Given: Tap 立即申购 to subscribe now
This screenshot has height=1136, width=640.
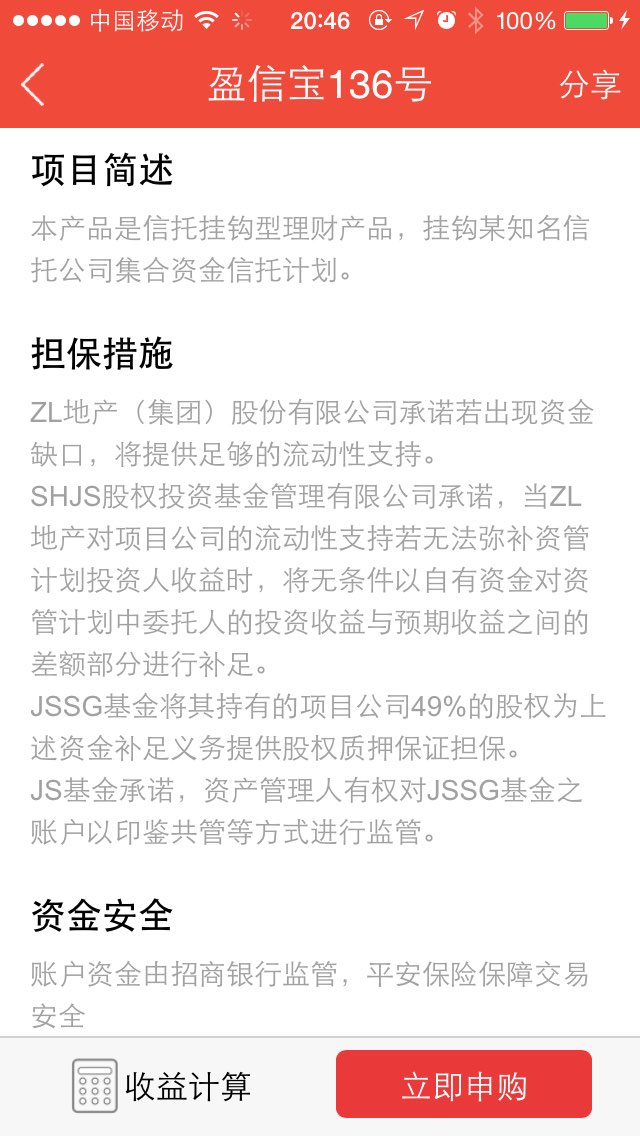Looking at the screenshot, I should (464, 1084).
